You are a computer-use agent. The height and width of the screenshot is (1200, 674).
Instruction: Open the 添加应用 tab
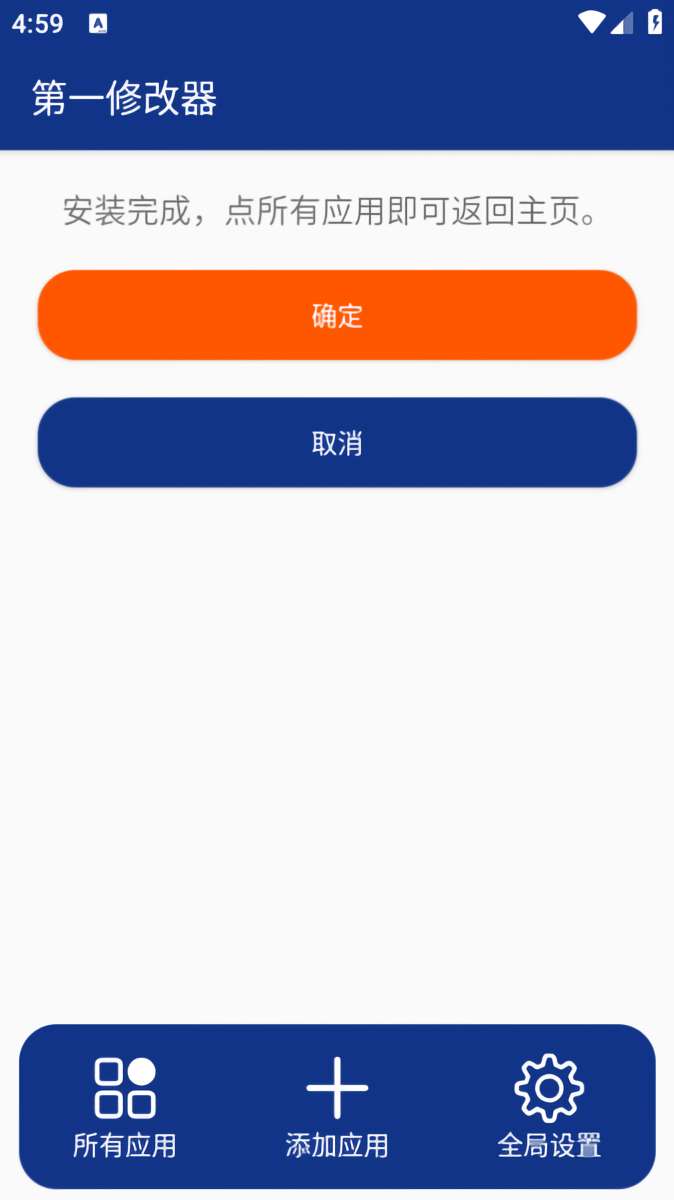point(337,1107)
